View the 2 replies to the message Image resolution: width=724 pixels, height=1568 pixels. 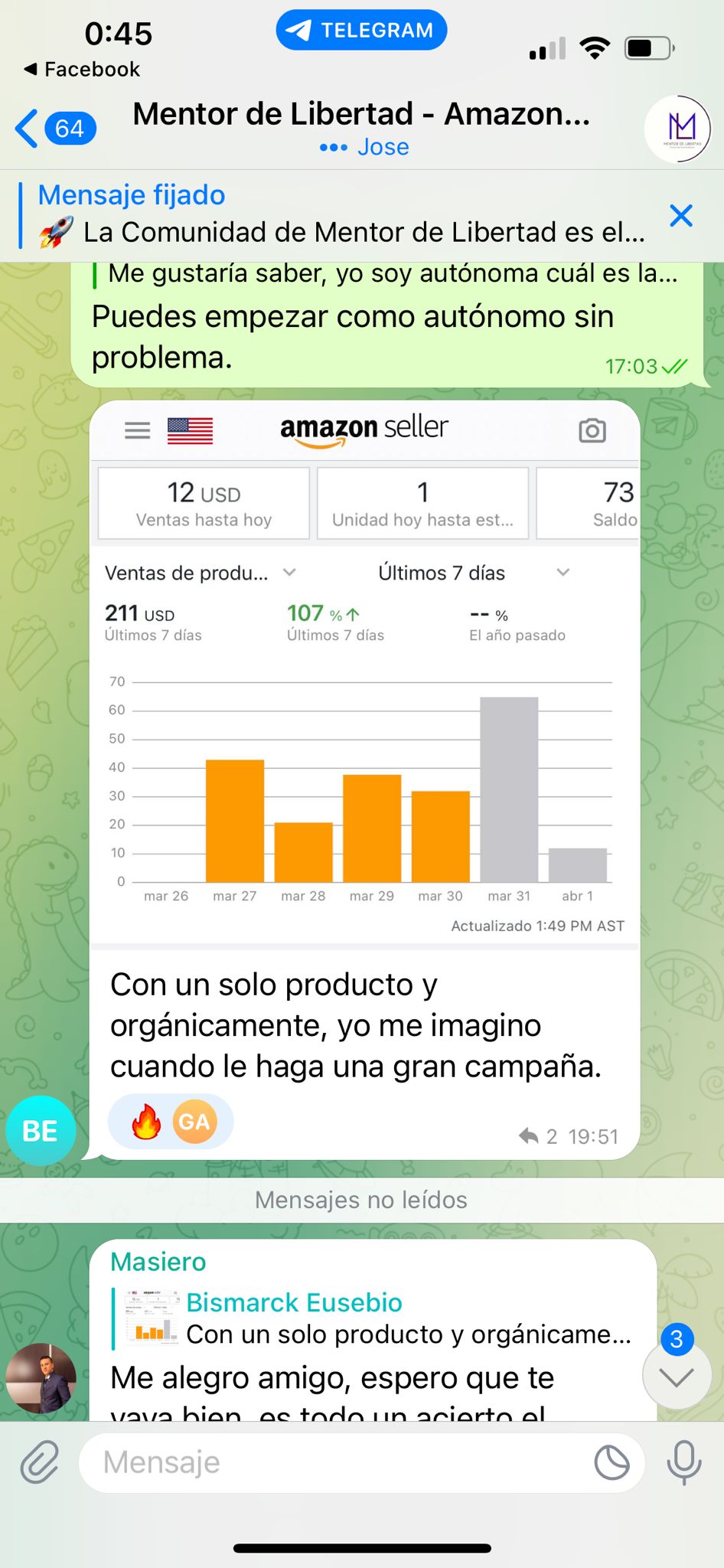[x=539, y=1136]
